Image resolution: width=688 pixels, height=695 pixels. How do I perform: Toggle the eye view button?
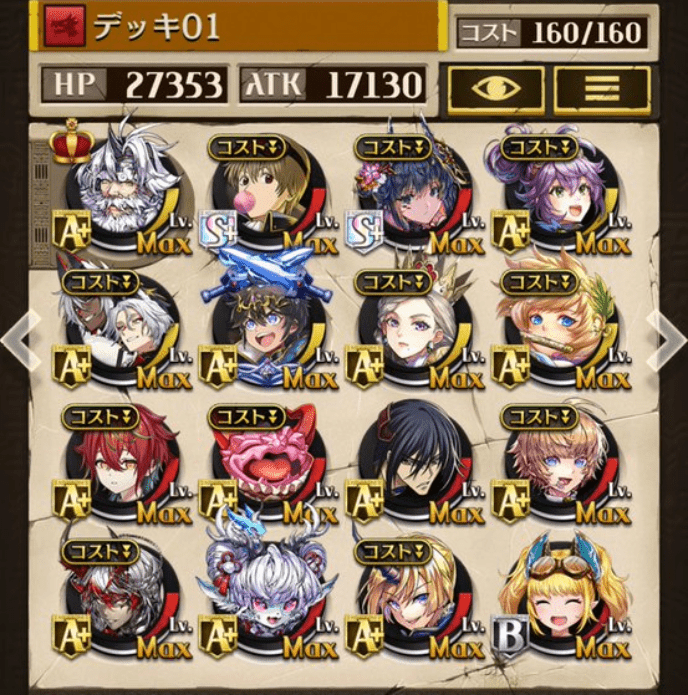coord(494,87)
